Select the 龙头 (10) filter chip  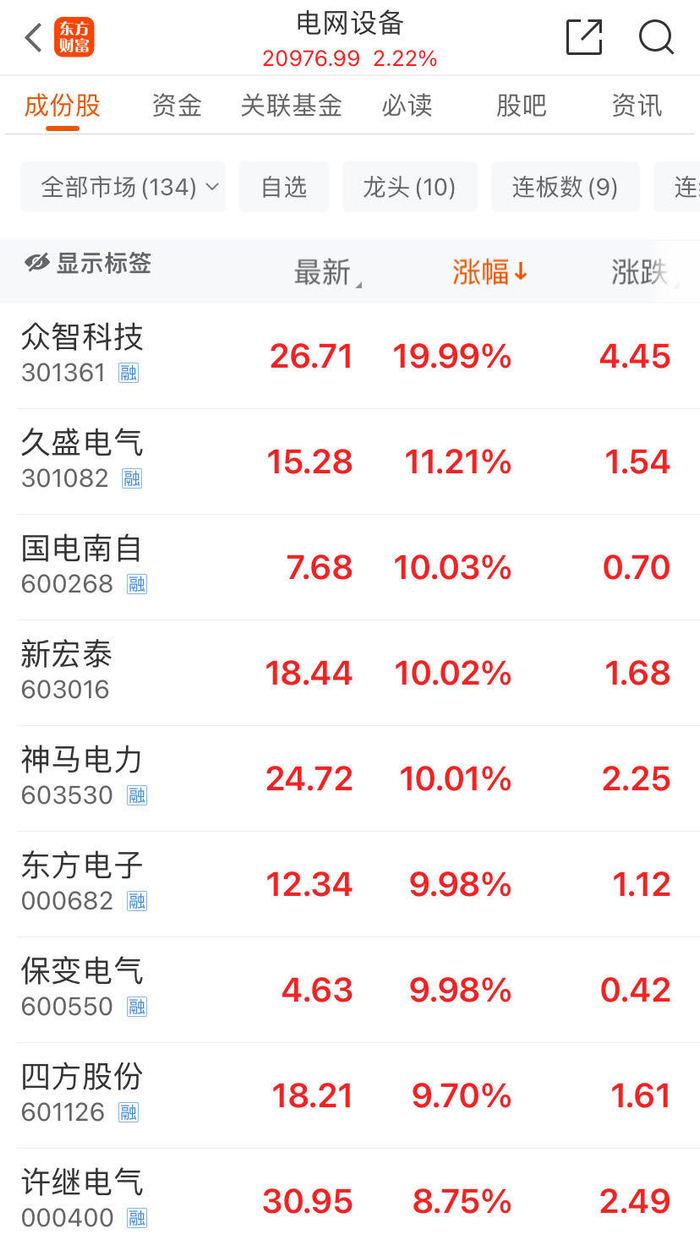[409, 187]
